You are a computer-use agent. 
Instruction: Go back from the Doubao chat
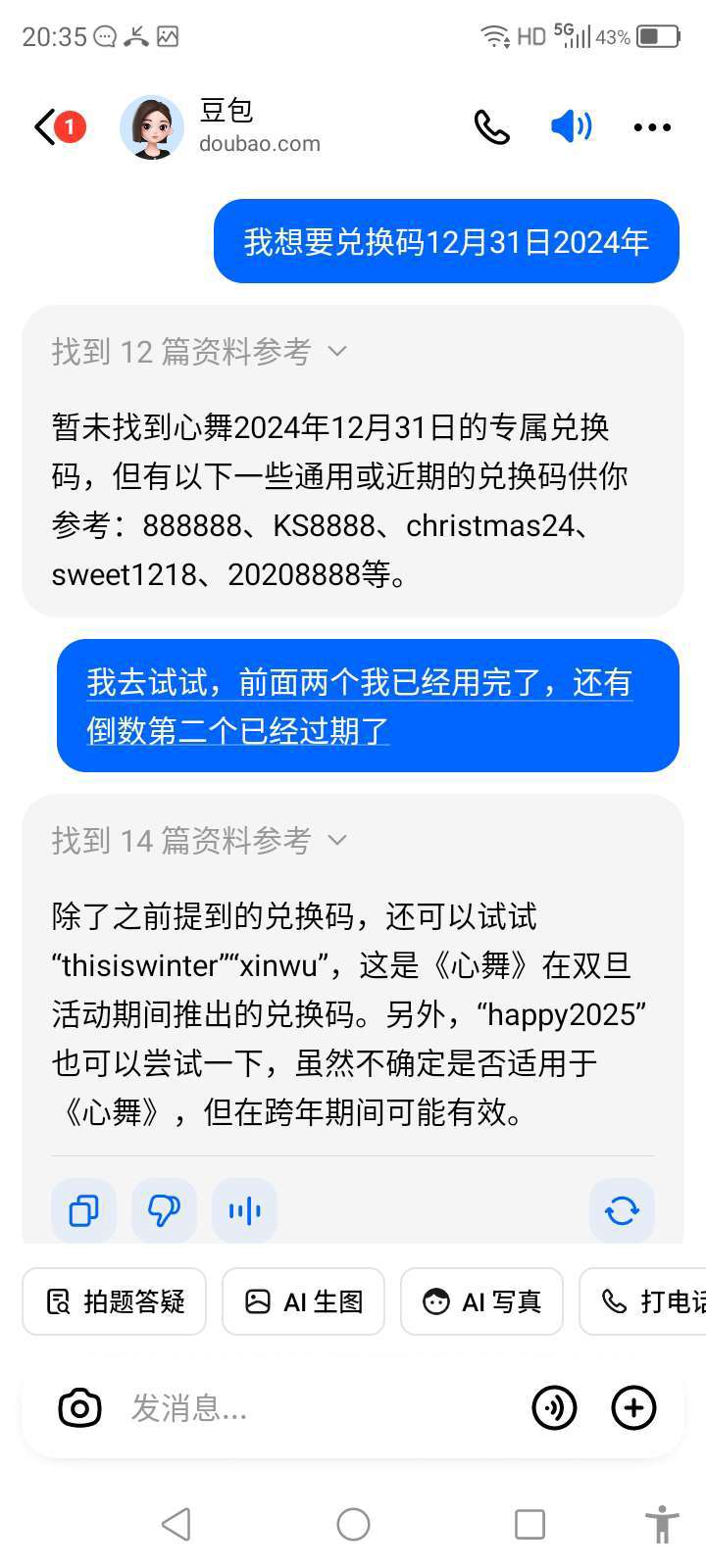(x=47, y=127)
